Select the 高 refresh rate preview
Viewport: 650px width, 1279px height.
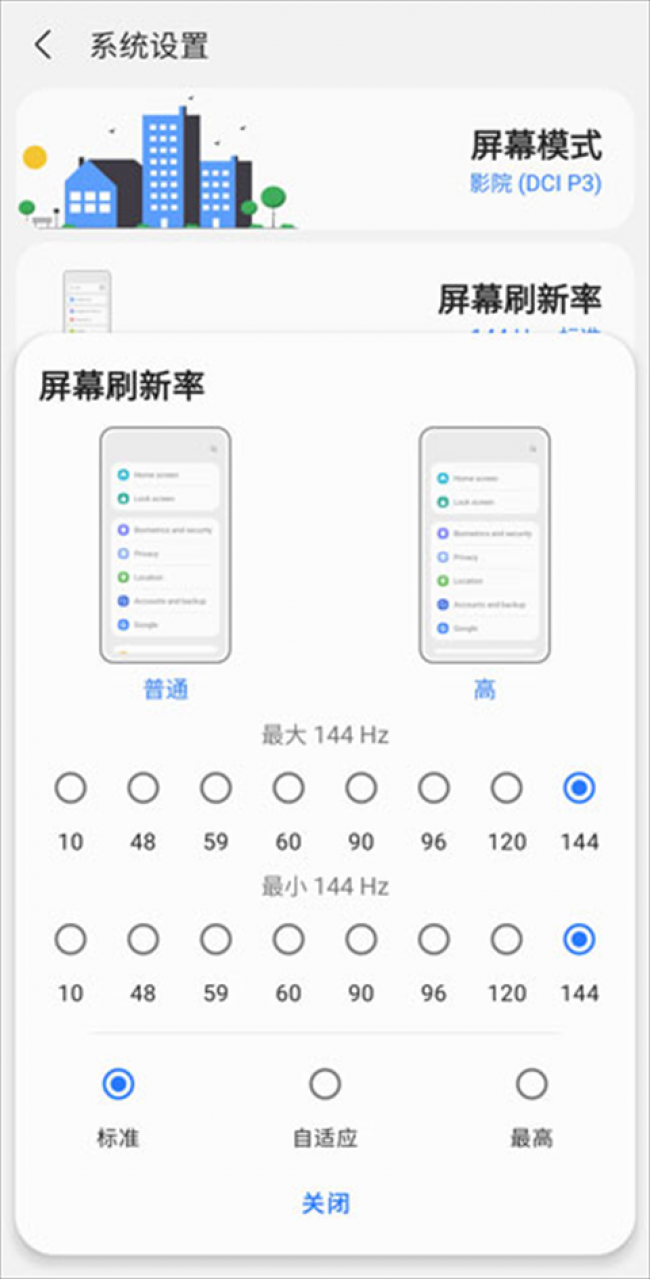click(485, 545)
